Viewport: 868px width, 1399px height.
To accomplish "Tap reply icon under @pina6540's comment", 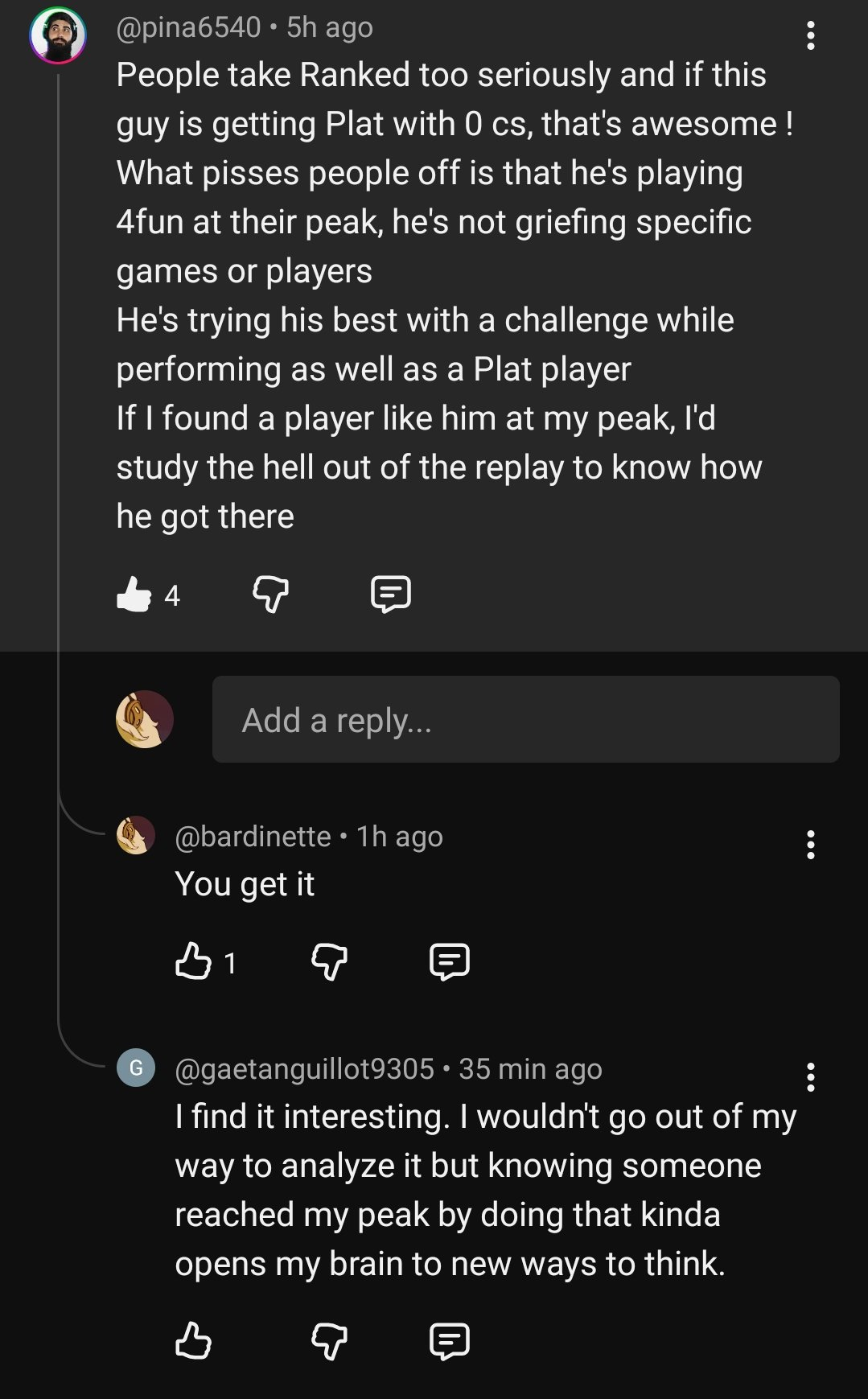I will tap(390, 595).
